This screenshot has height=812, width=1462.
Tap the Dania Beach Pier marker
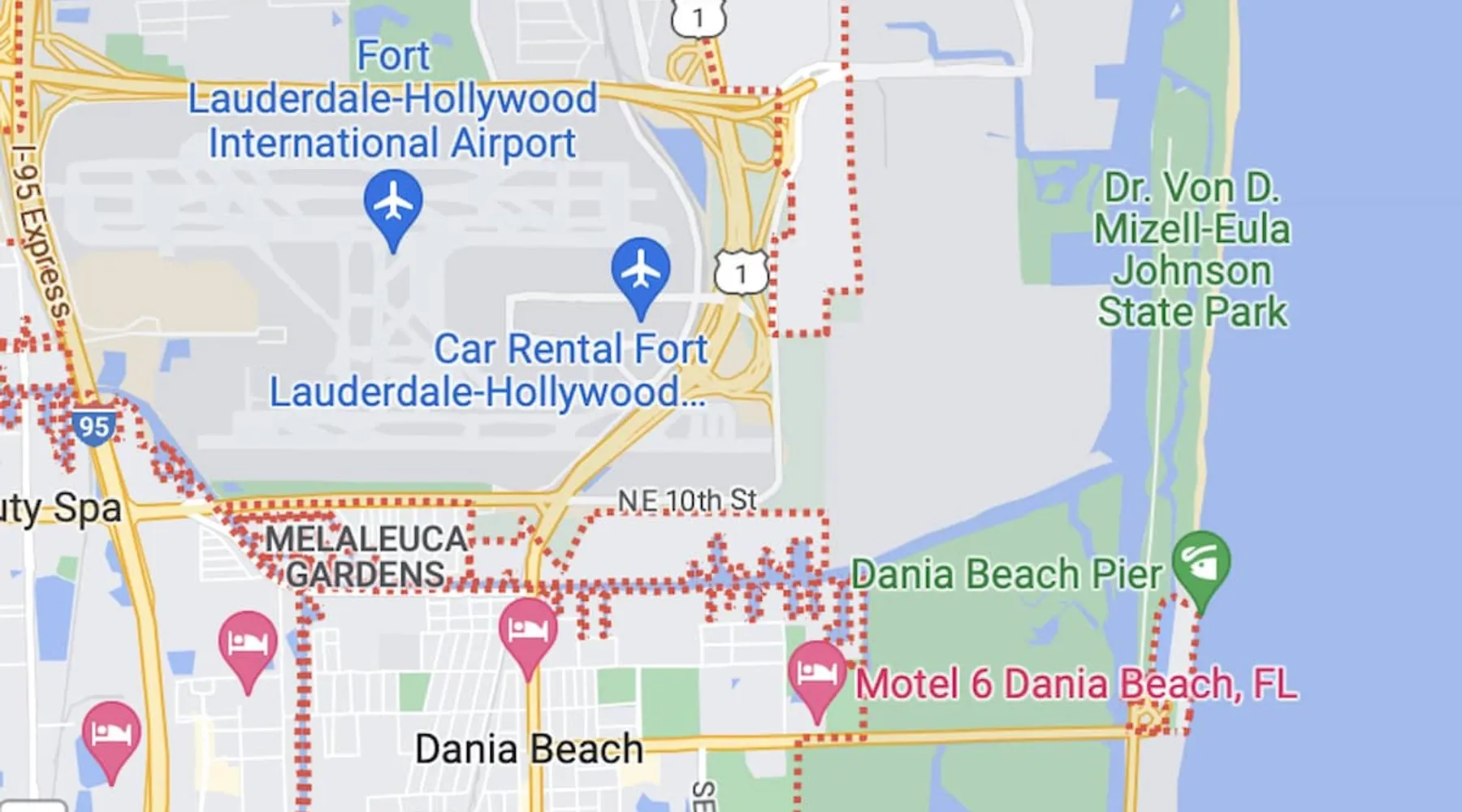[x=1201, y=563]
